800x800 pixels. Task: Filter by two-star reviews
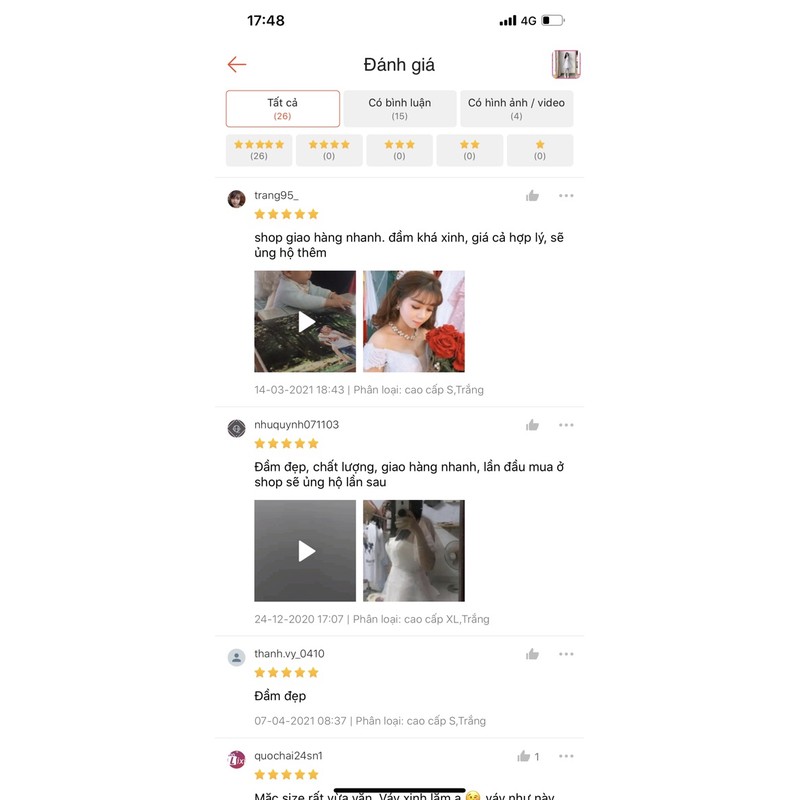coord(469,150)
